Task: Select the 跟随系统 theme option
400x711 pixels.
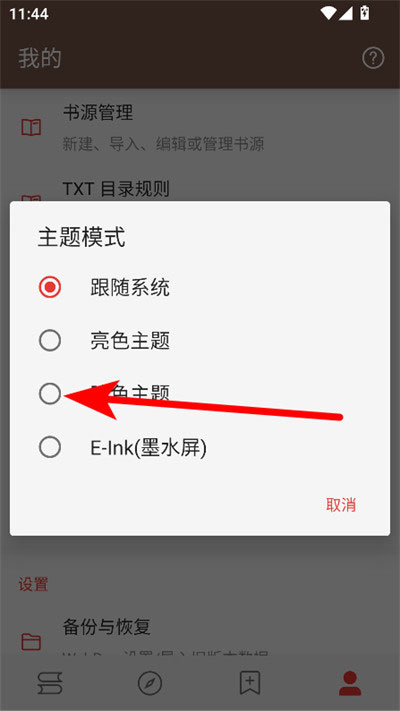Action: point(200,287)
